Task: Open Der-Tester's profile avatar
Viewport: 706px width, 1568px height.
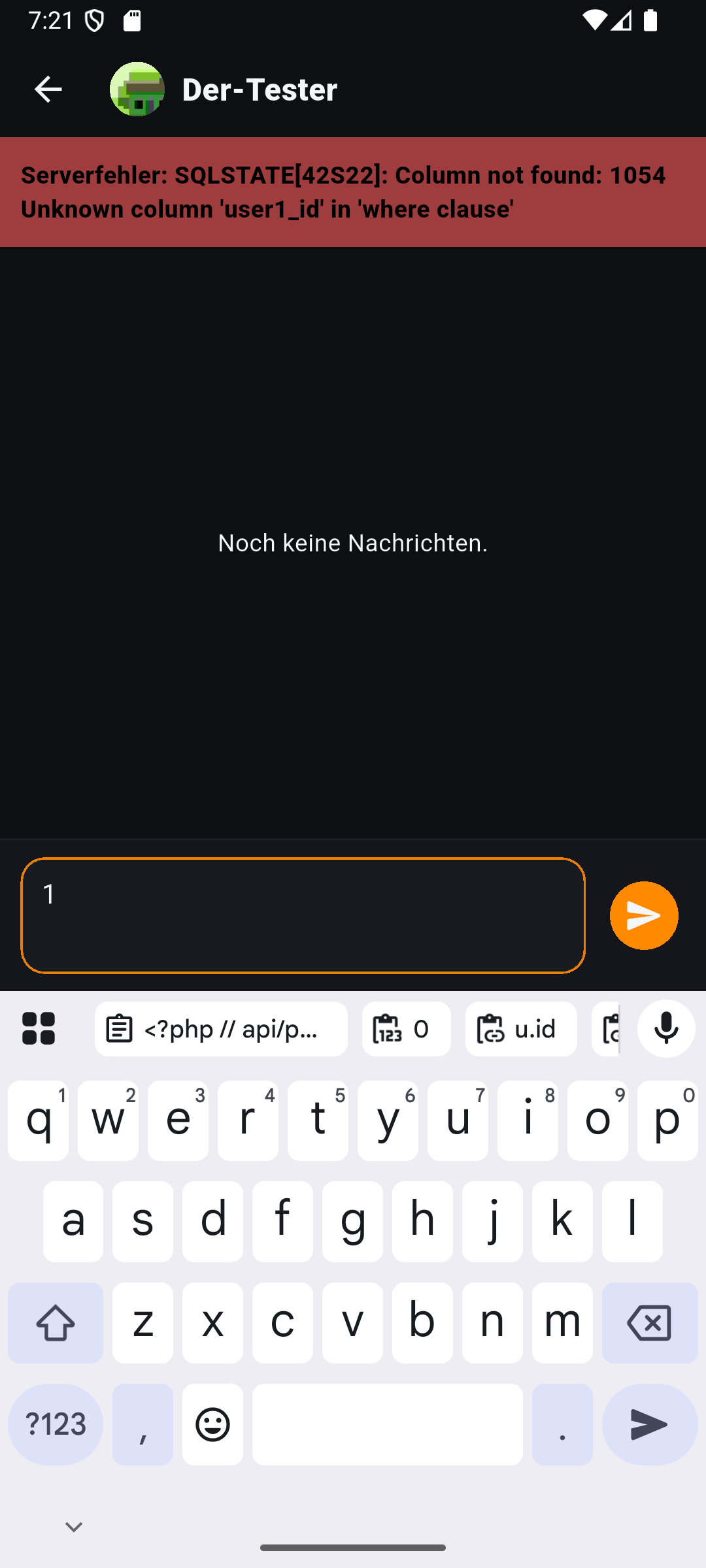Action: coord(137,89)
